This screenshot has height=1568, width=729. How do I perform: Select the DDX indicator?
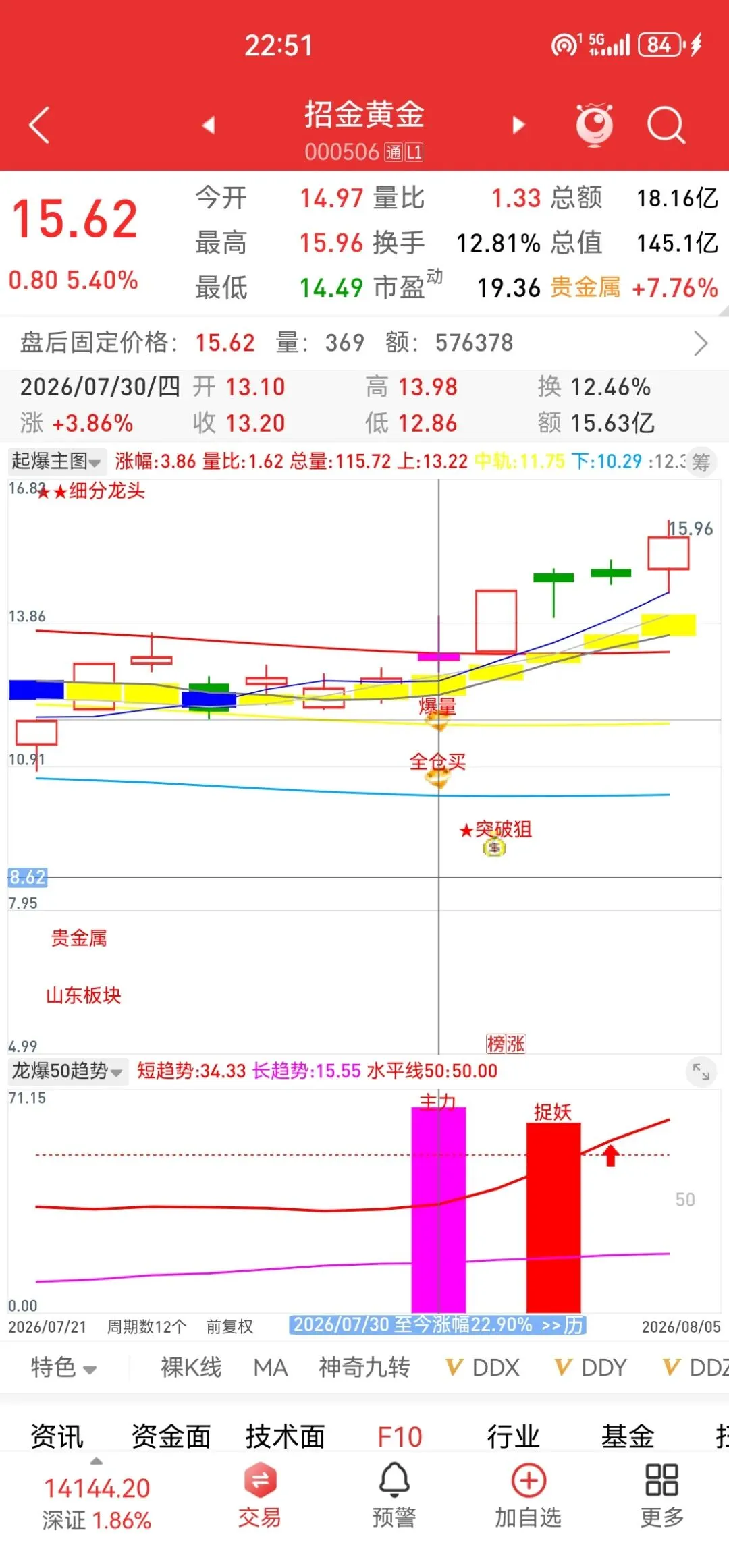[x=483, y=1368]
